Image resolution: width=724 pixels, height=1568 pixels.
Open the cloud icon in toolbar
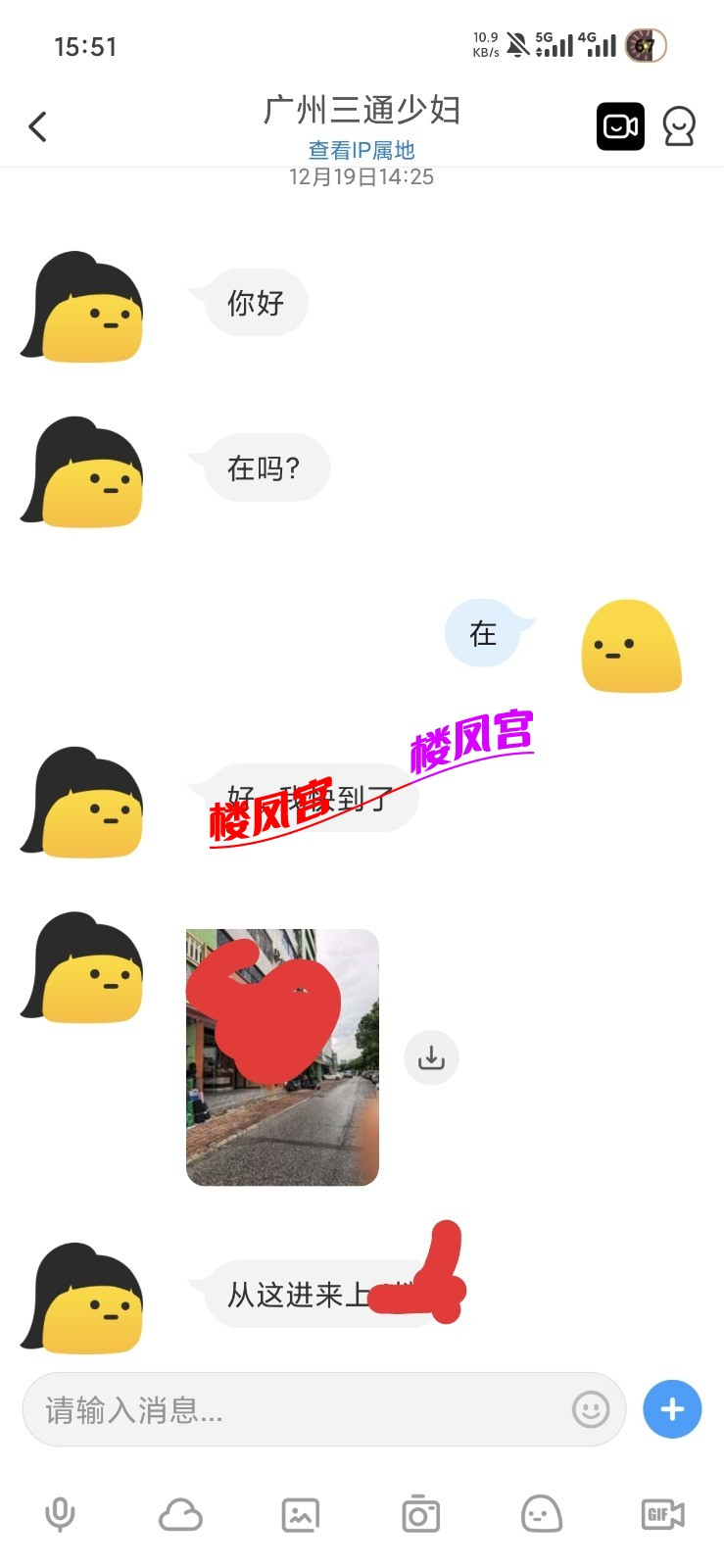click(x=180, y=1515)
